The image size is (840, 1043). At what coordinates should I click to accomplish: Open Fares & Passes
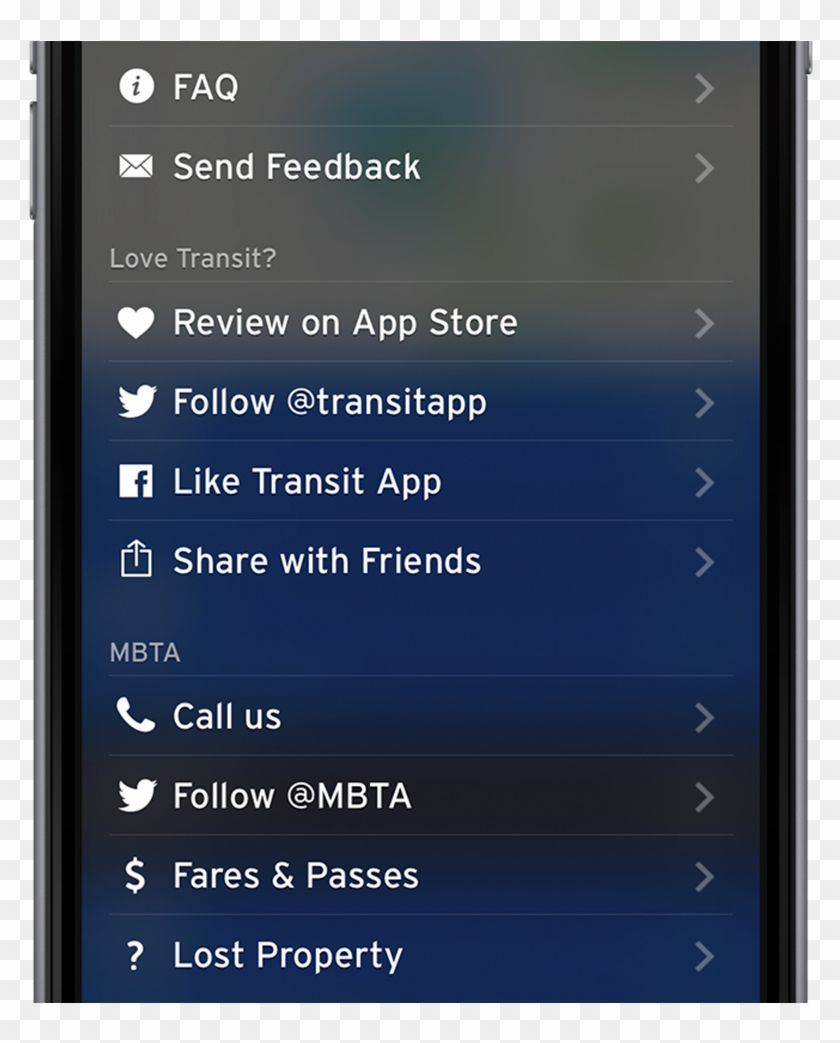coord(295,875)
